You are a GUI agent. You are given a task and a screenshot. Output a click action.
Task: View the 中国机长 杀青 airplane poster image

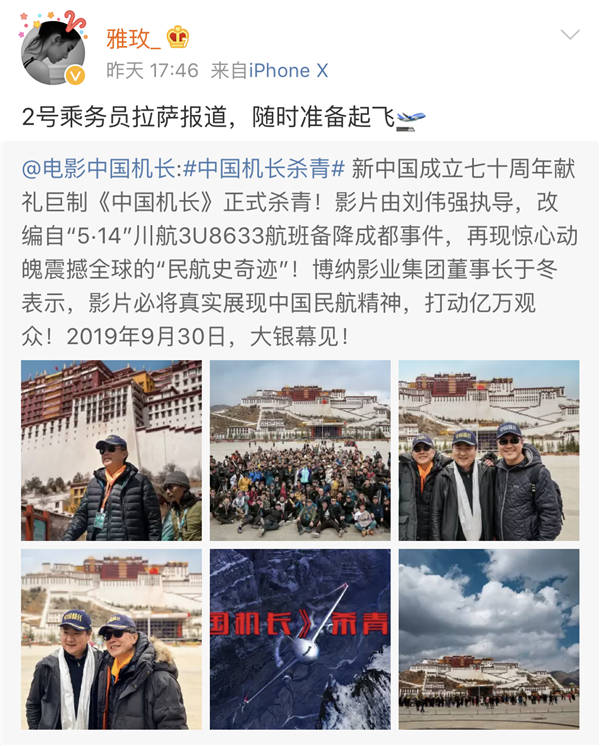click(x=300, y=638)
